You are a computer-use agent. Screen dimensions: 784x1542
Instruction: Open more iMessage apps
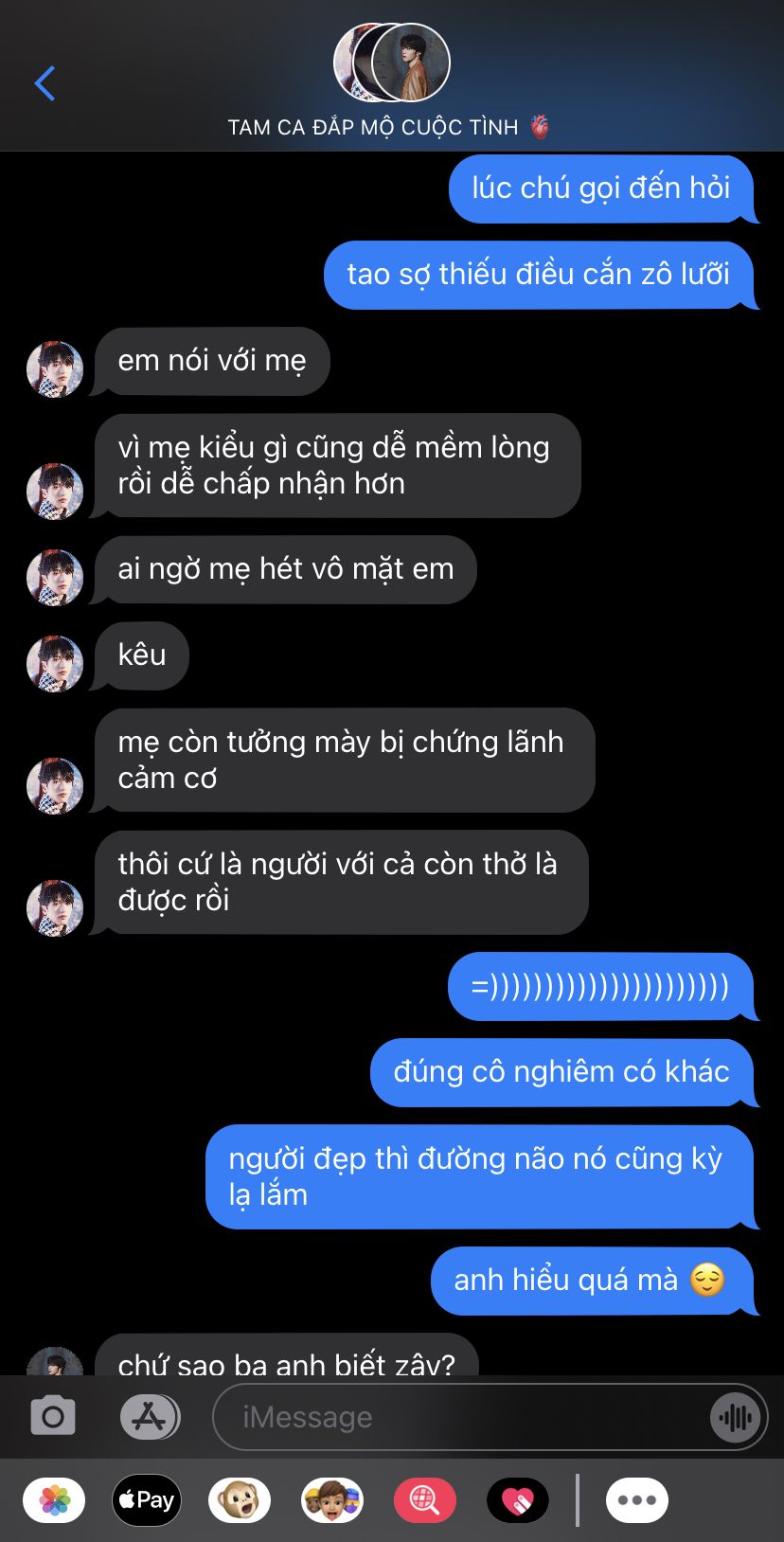coord(636,1500)
